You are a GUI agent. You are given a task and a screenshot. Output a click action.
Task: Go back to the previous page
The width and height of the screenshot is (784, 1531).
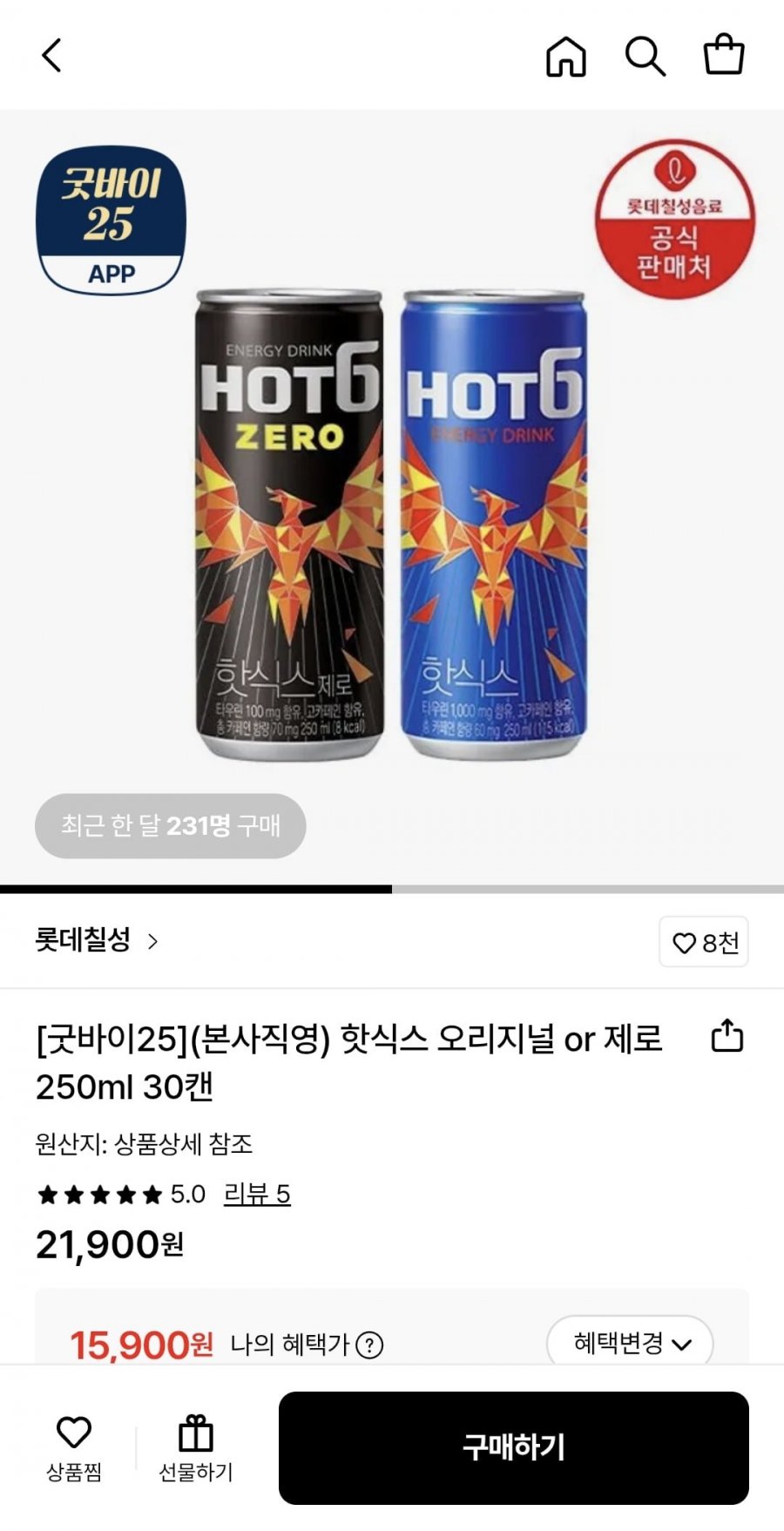click(52, 56)
